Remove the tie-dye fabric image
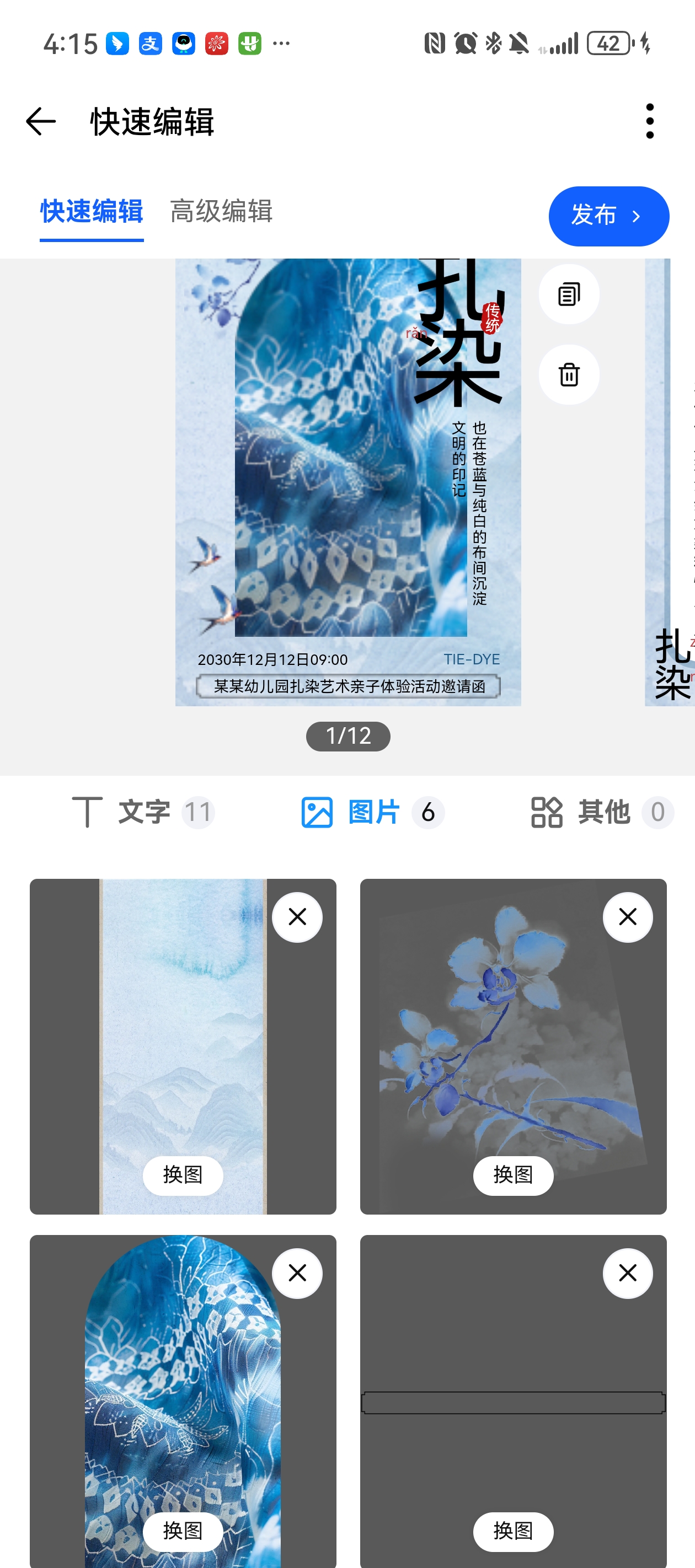 point(297,1274)
